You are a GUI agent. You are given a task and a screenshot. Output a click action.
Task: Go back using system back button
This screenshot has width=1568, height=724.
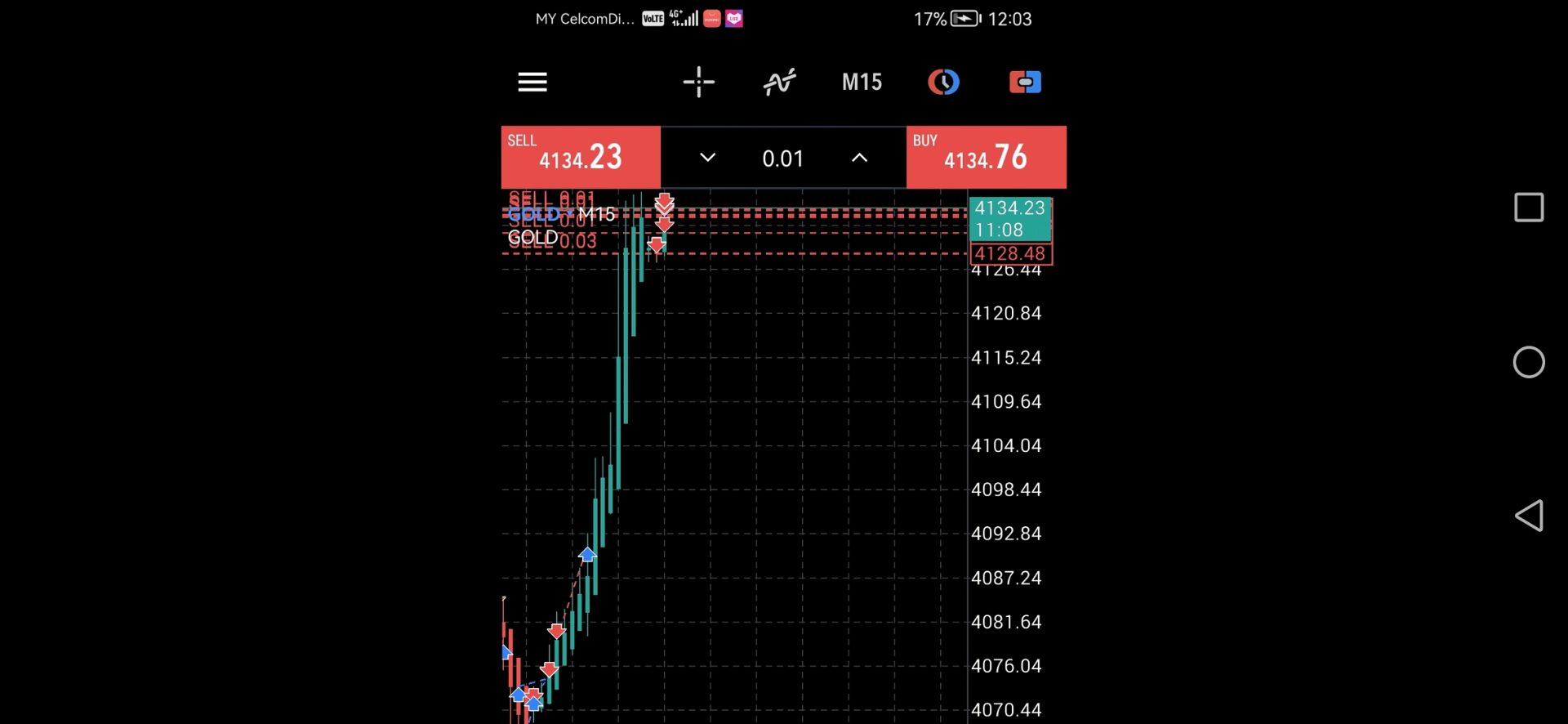1529,516
